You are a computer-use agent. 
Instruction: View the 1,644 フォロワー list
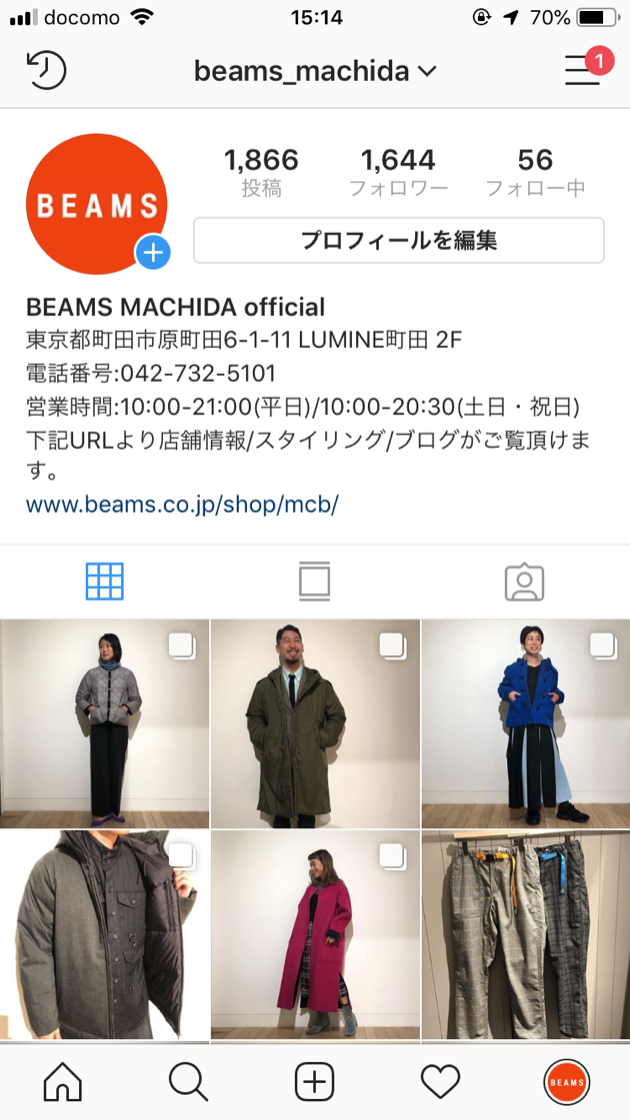click(398, 172)
